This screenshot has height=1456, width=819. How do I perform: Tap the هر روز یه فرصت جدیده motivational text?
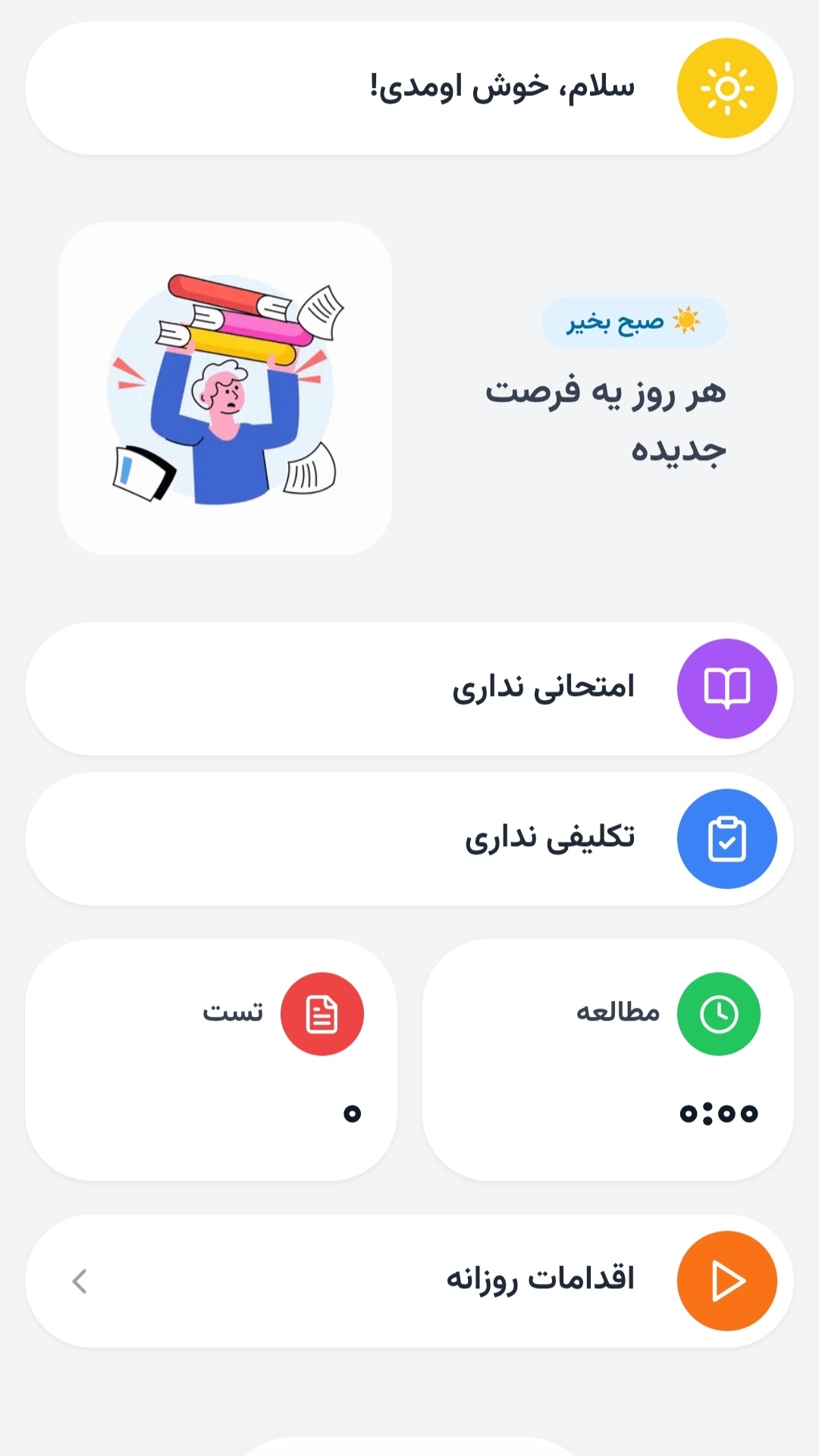pyautogui.click(x=607, y=421)
